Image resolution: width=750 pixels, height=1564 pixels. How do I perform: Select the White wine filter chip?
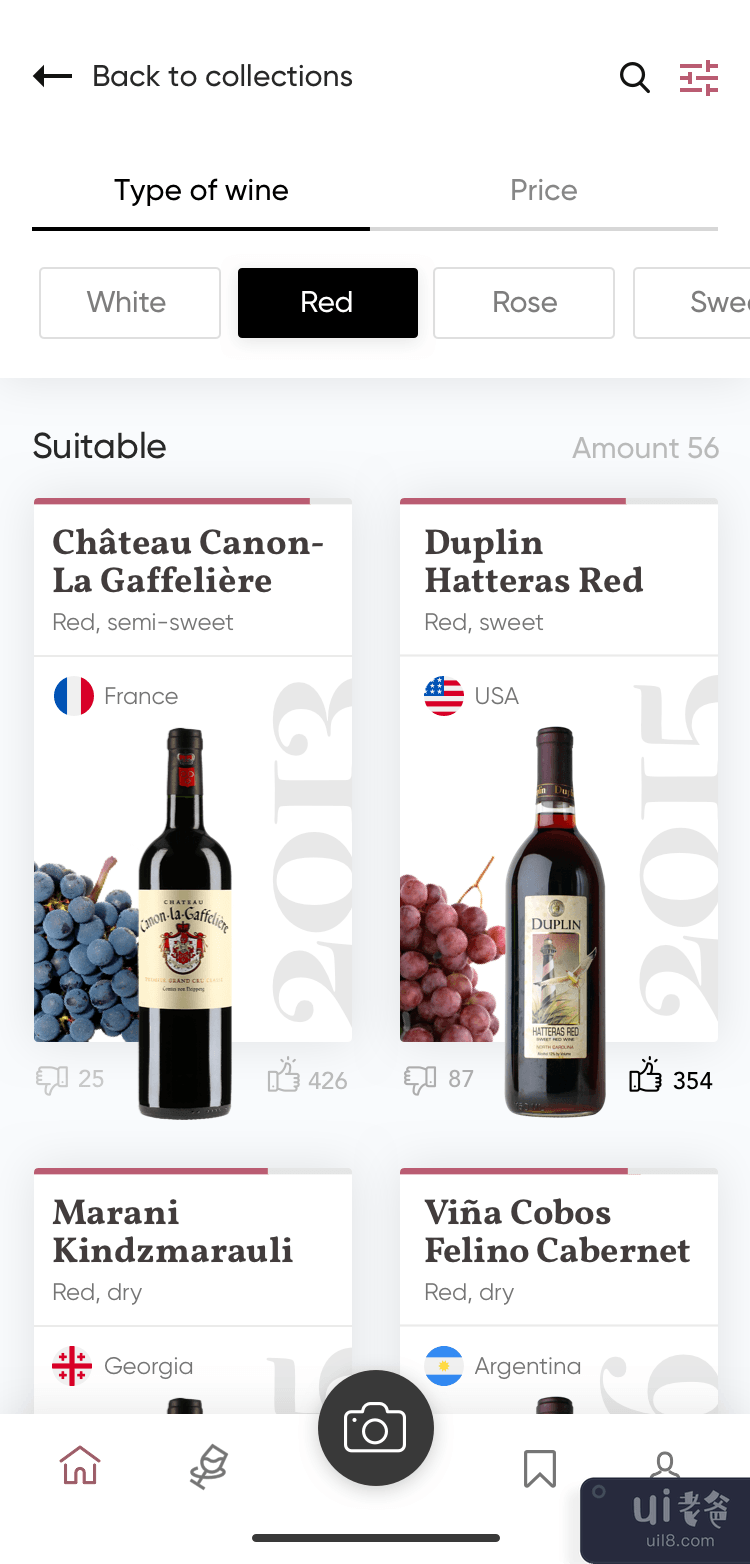[x=129, y=302]
